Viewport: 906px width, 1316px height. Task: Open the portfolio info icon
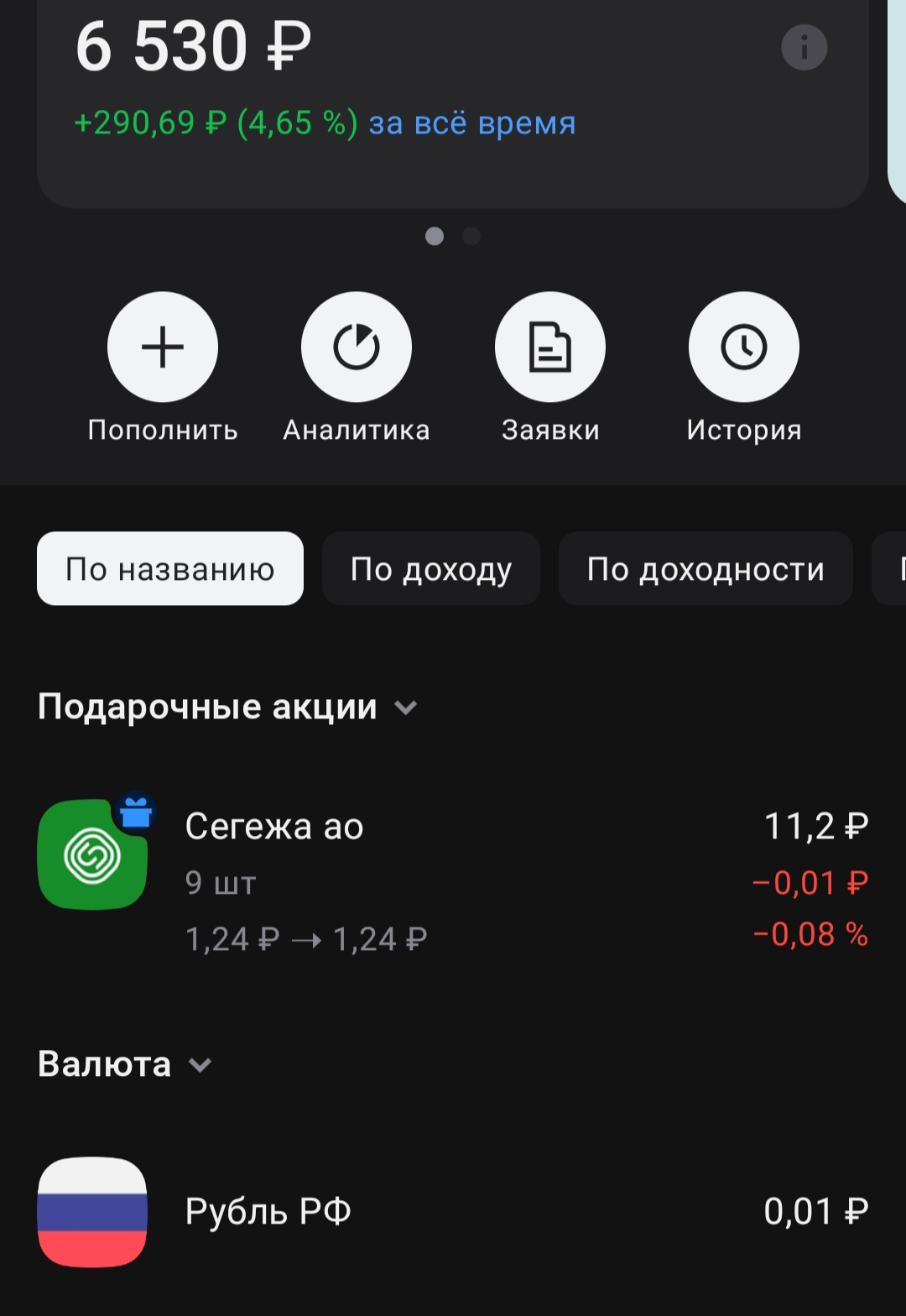804,47
